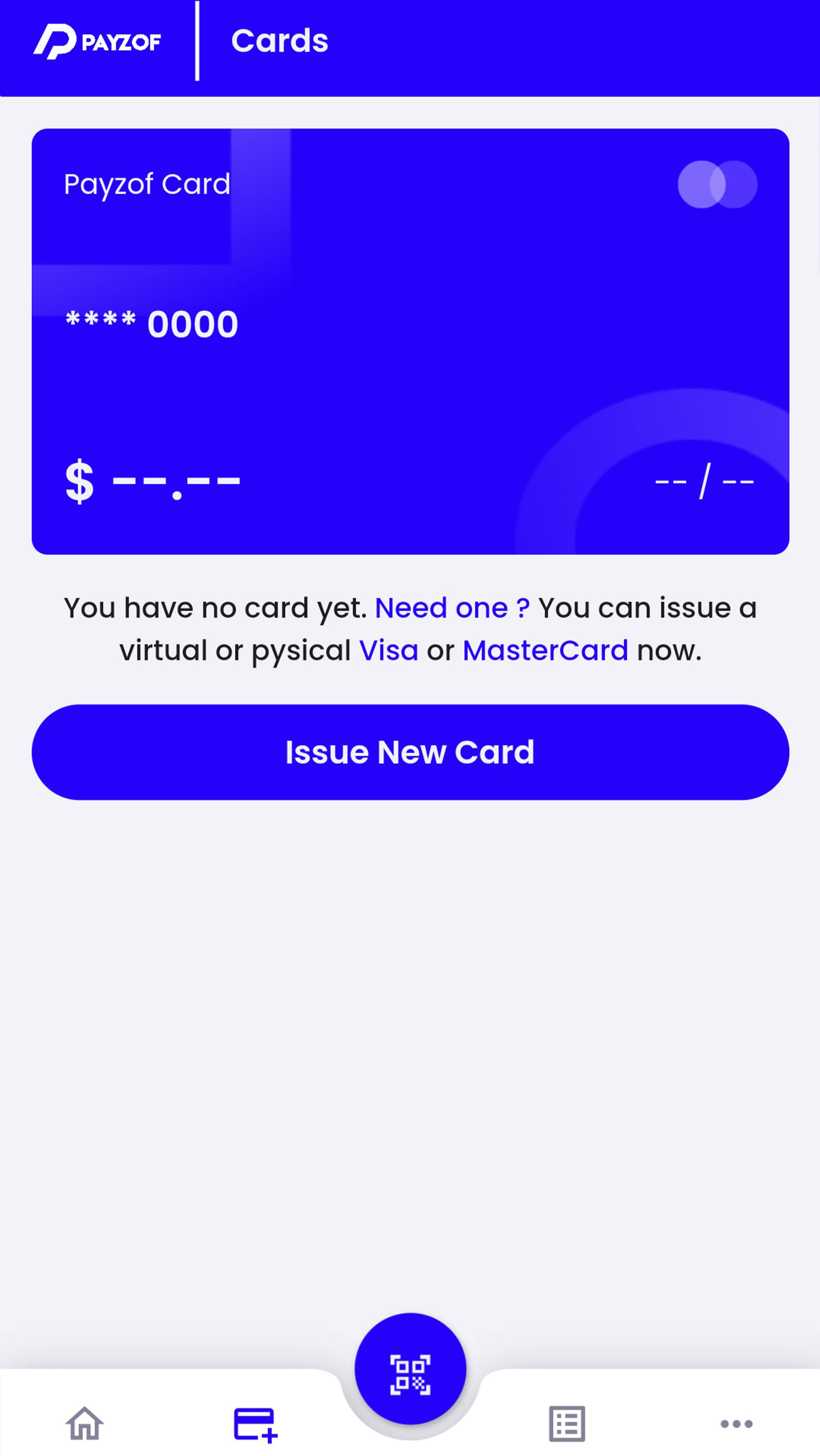Go to the Home tab

click(85, 1423)
